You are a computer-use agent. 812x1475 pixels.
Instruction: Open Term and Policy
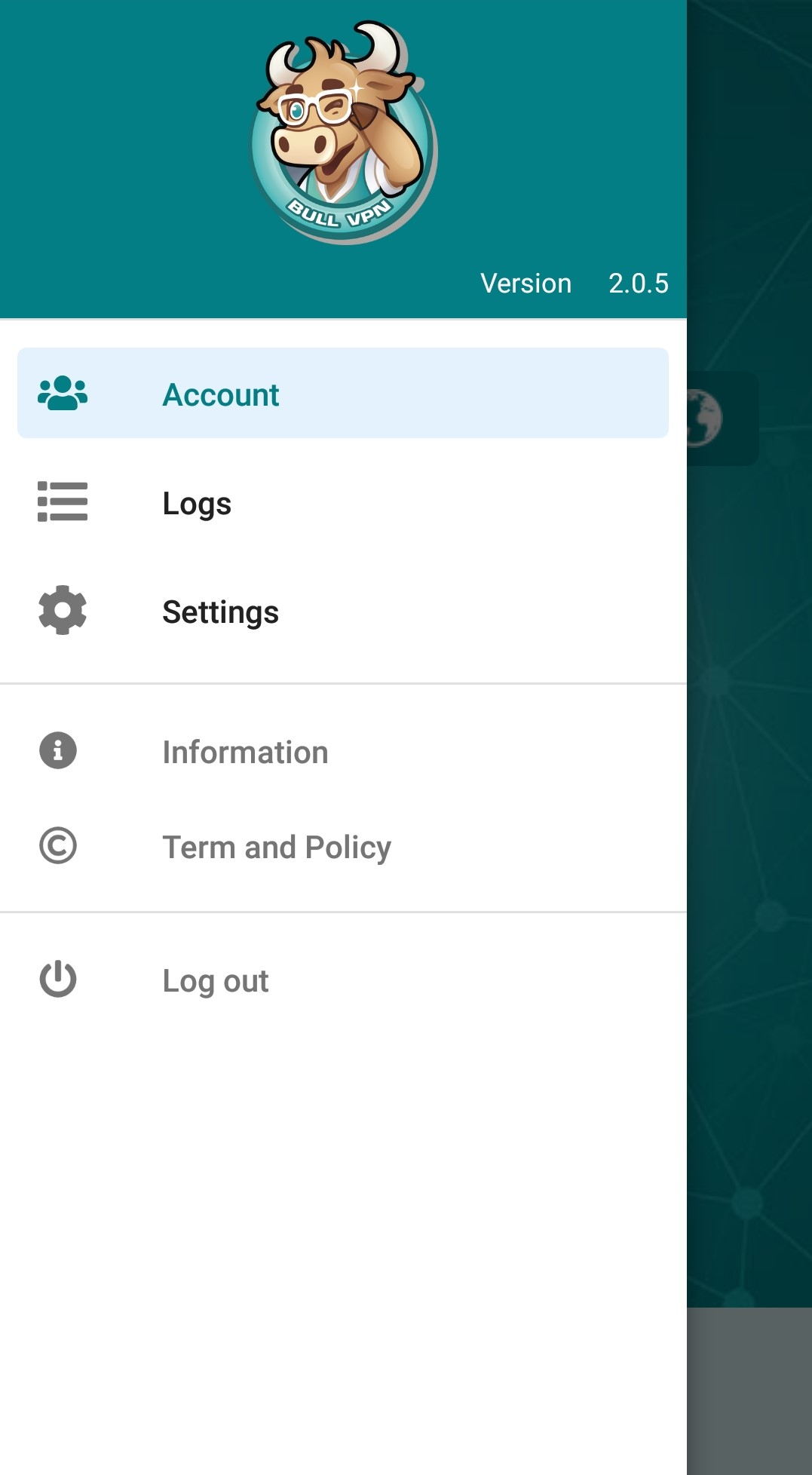pyautogui.click(x=343, y=846)
